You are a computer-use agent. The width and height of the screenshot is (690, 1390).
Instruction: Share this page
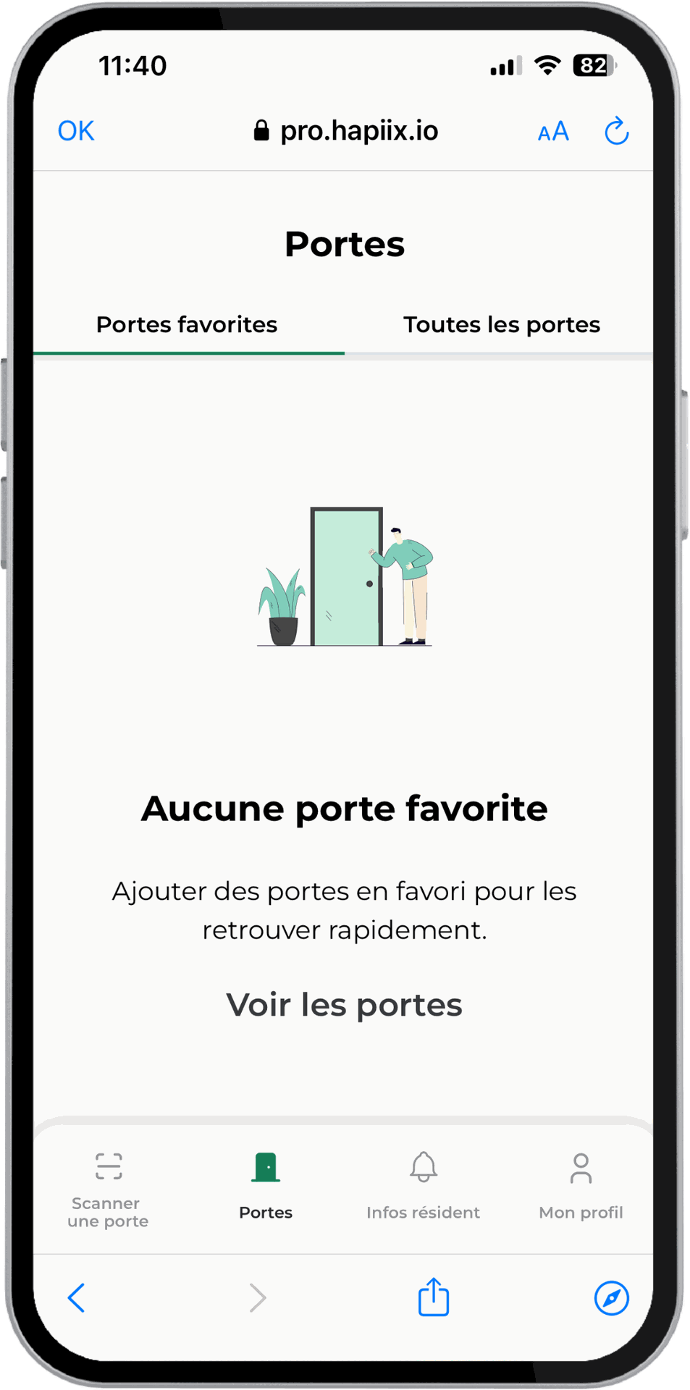[x=433, y=1298]
